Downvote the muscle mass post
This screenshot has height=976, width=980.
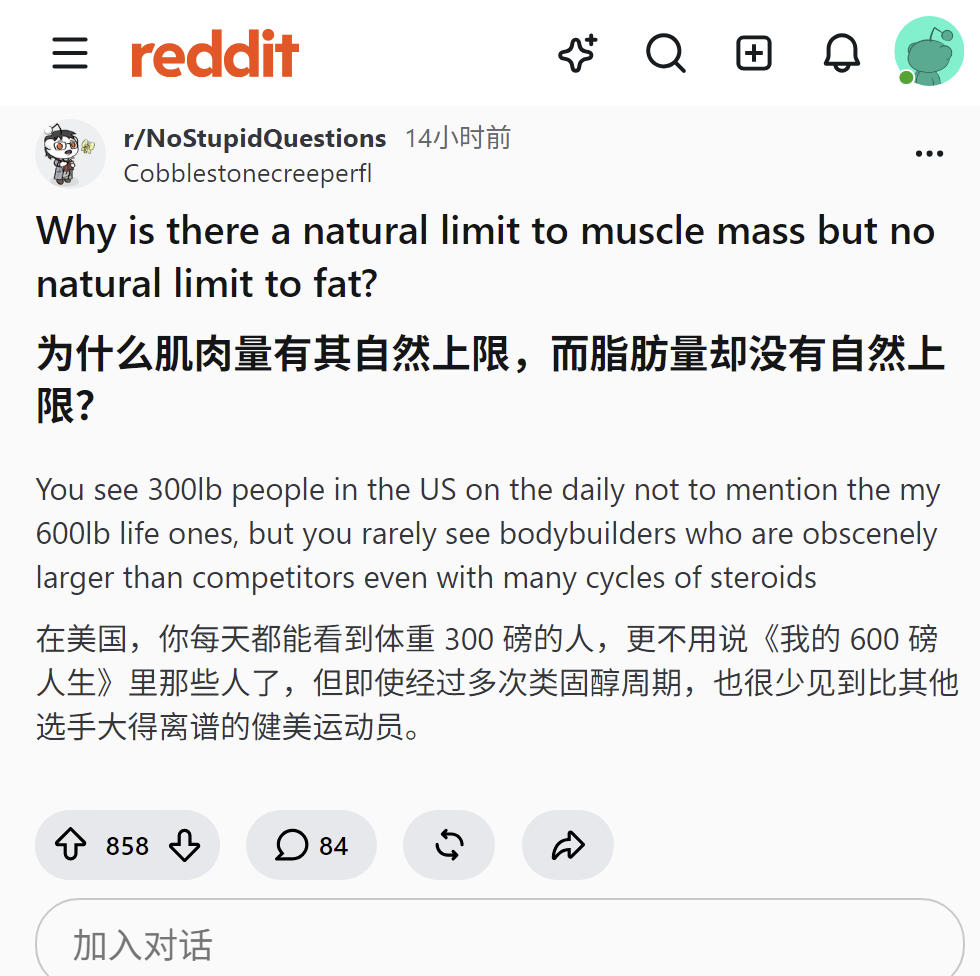184,845
